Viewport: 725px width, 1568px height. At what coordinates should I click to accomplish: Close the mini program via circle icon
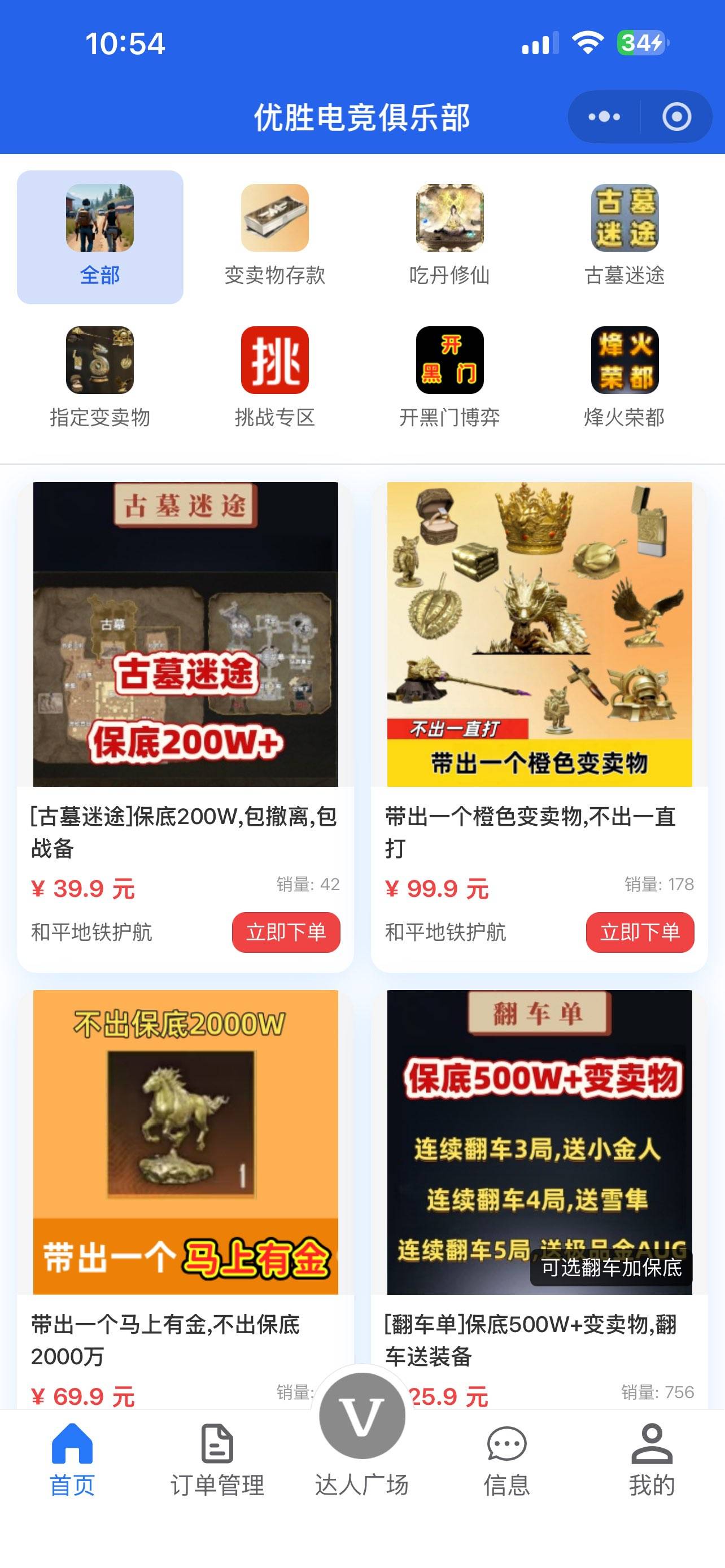676,116
